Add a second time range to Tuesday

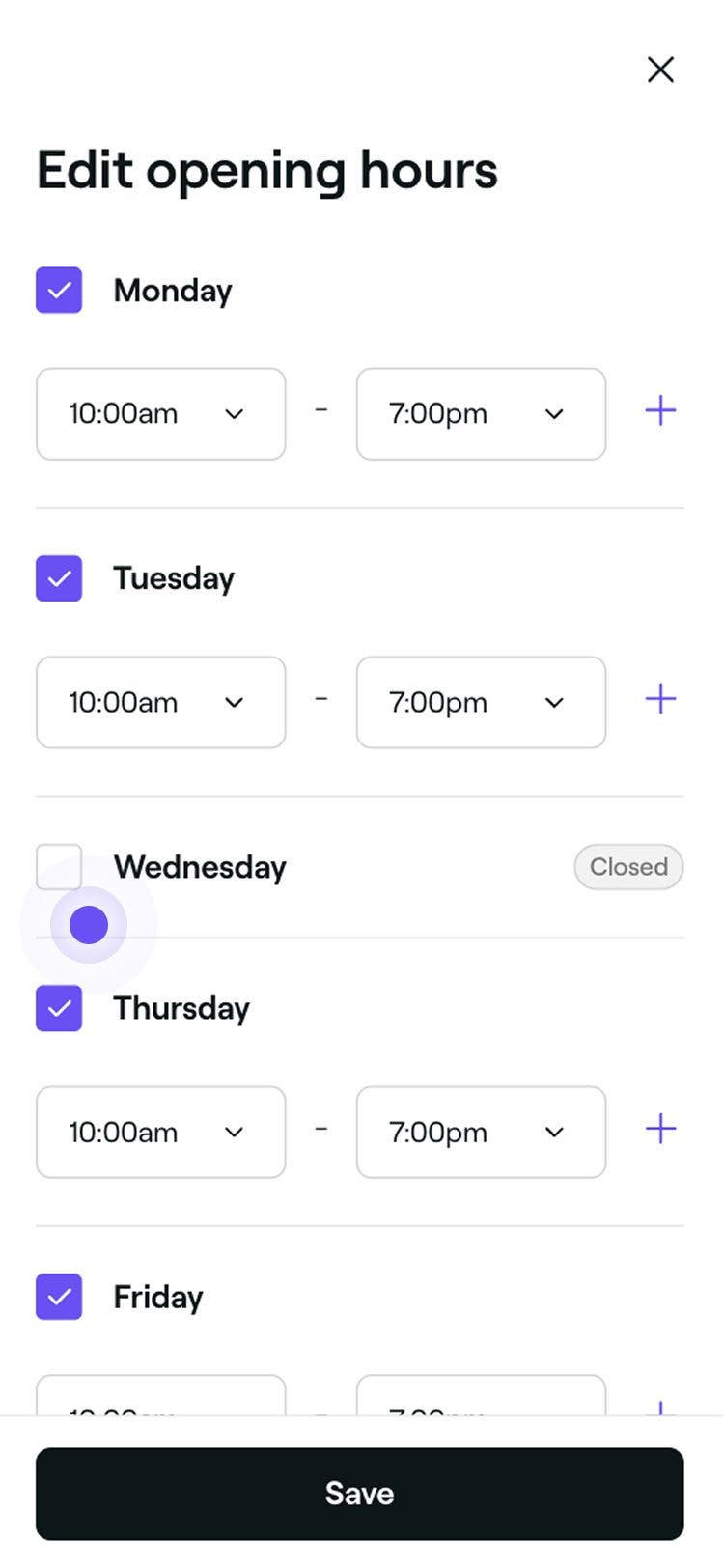pos(660,698)
